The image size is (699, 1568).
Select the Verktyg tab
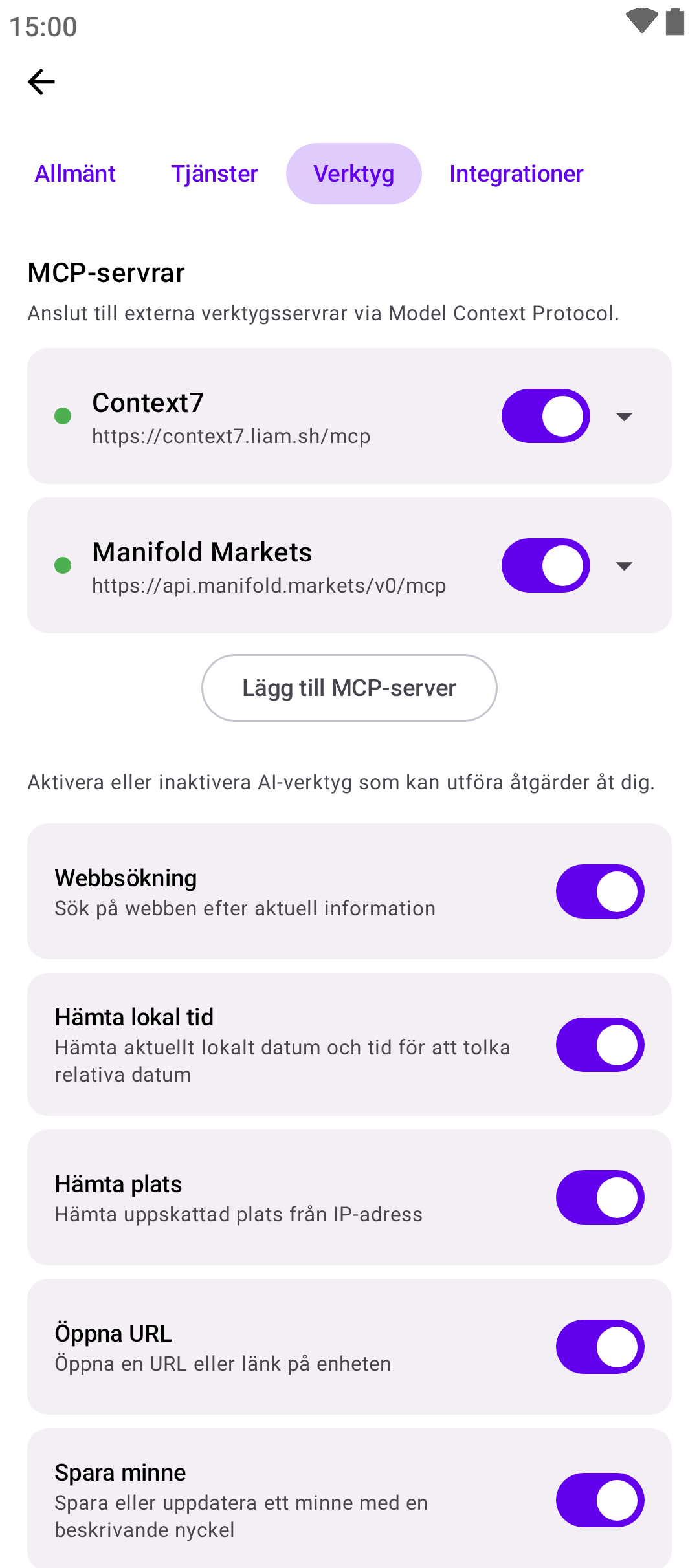(353, 174)
